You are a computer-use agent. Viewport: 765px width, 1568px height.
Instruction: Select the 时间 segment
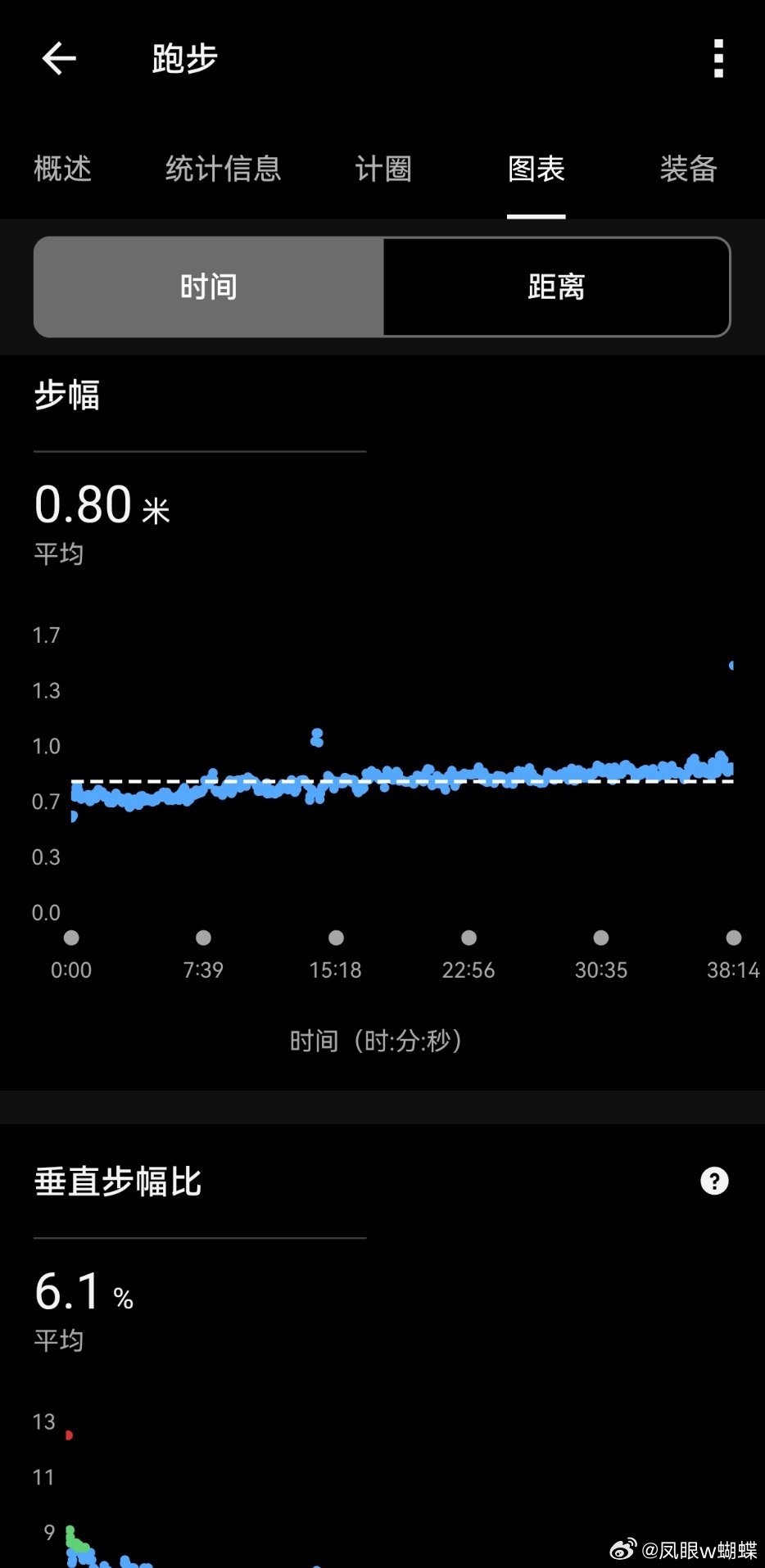pyautogui.click(x=209, y=287)
